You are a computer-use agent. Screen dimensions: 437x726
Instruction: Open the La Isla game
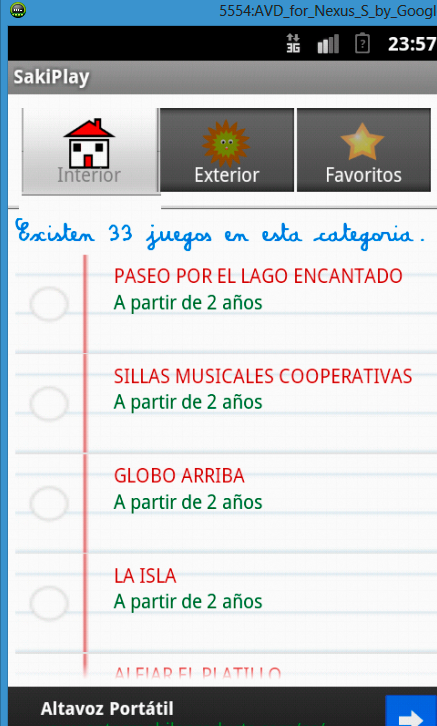click(x=223, y=603)
